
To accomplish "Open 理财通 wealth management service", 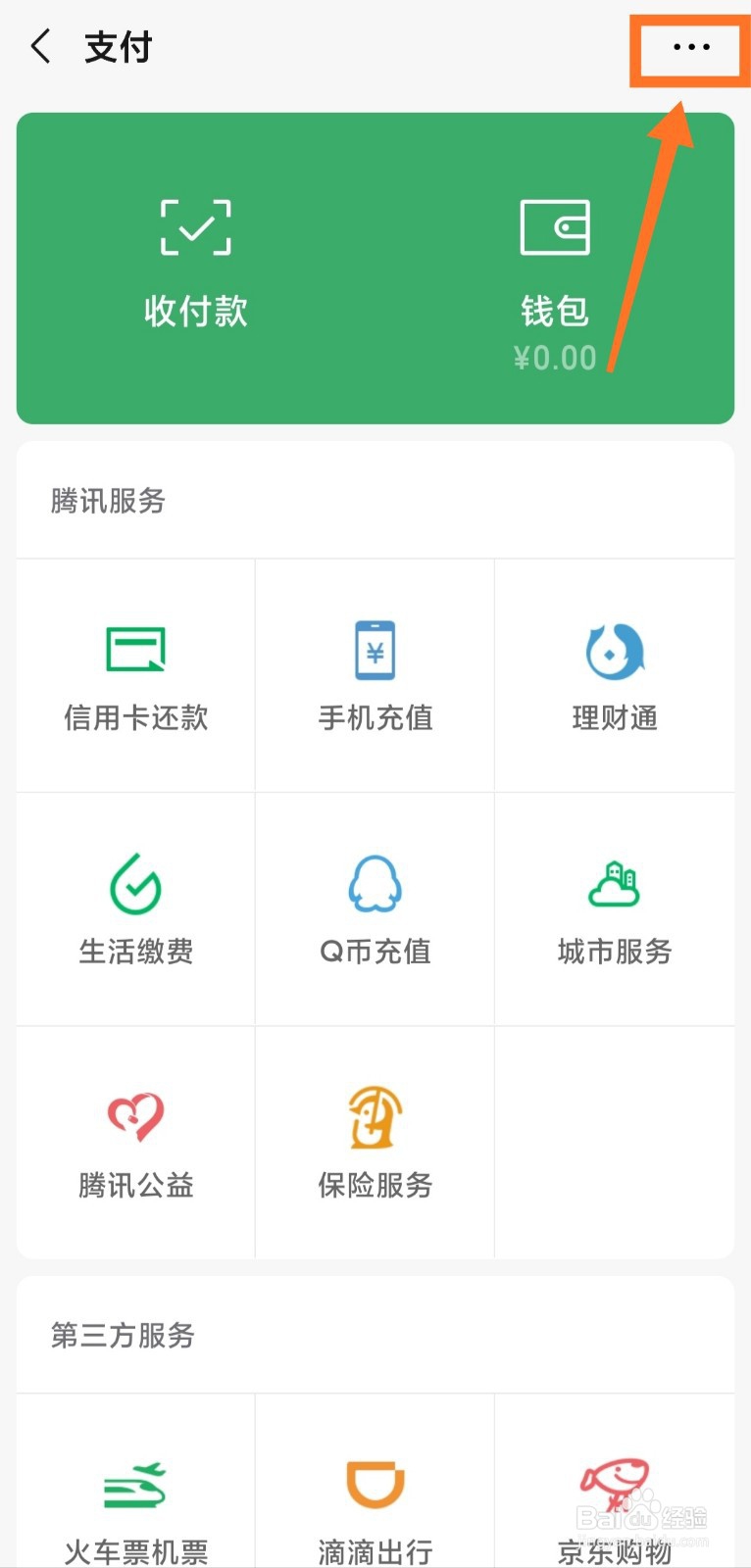I will [x=614, y=676].
